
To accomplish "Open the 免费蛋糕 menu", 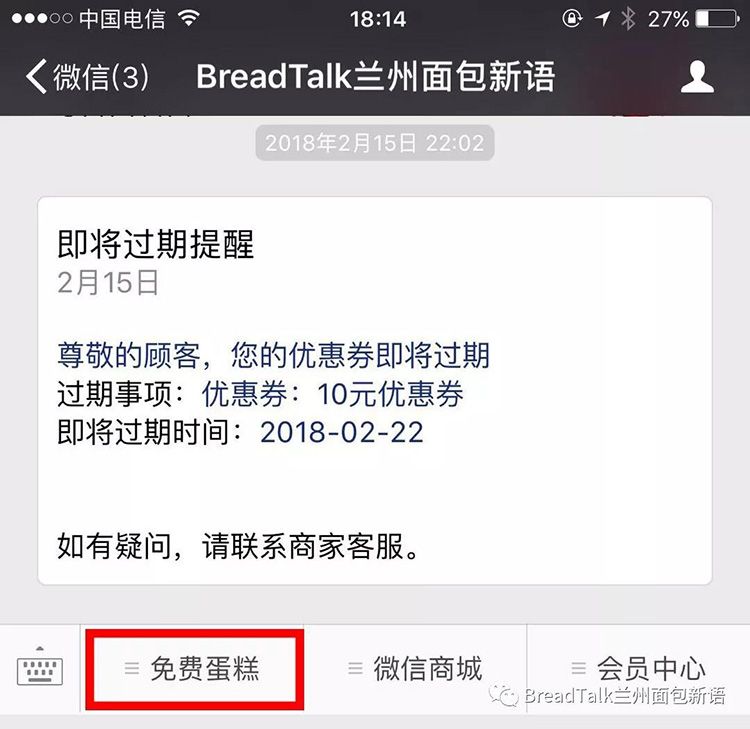I will 192,669.
